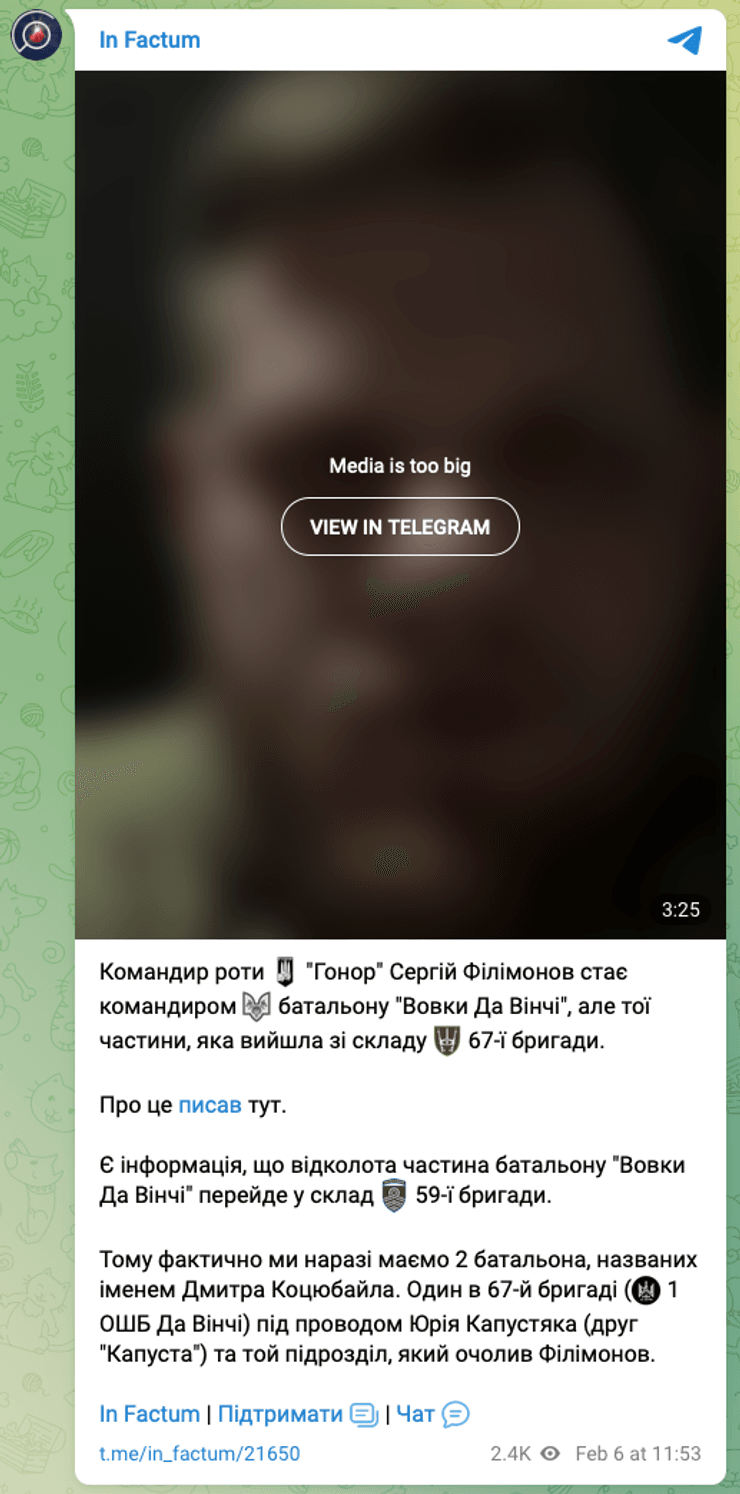Tap the View in Telegram button

(400, 527)
